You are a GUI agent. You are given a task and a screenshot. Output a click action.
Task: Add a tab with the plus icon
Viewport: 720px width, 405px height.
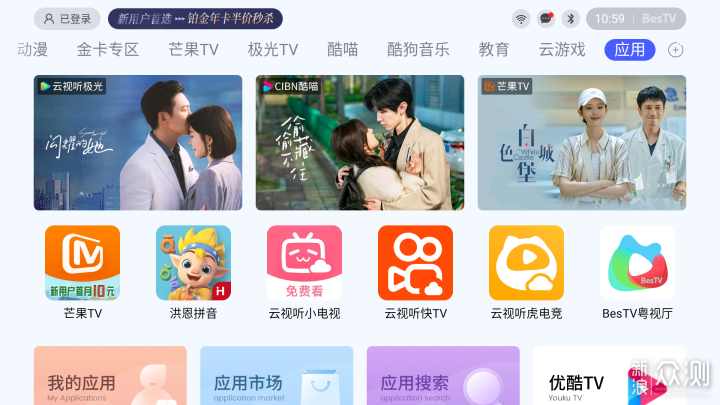point(676,49)
